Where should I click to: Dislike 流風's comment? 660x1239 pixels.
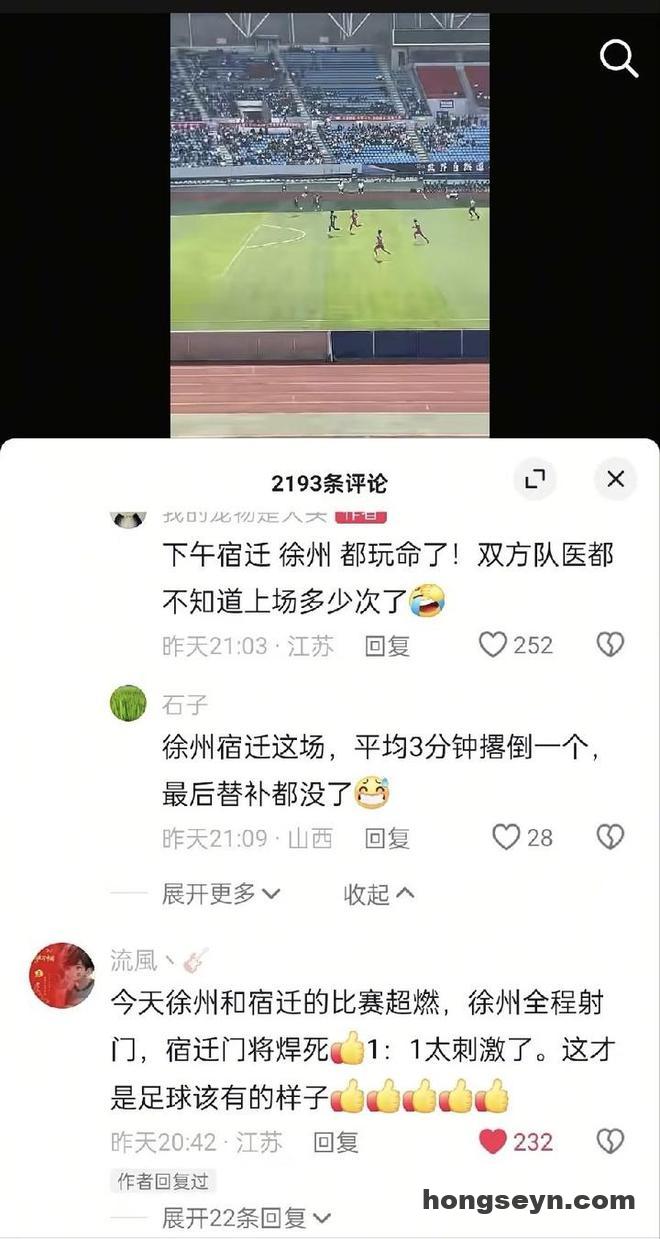point(610,1141)
